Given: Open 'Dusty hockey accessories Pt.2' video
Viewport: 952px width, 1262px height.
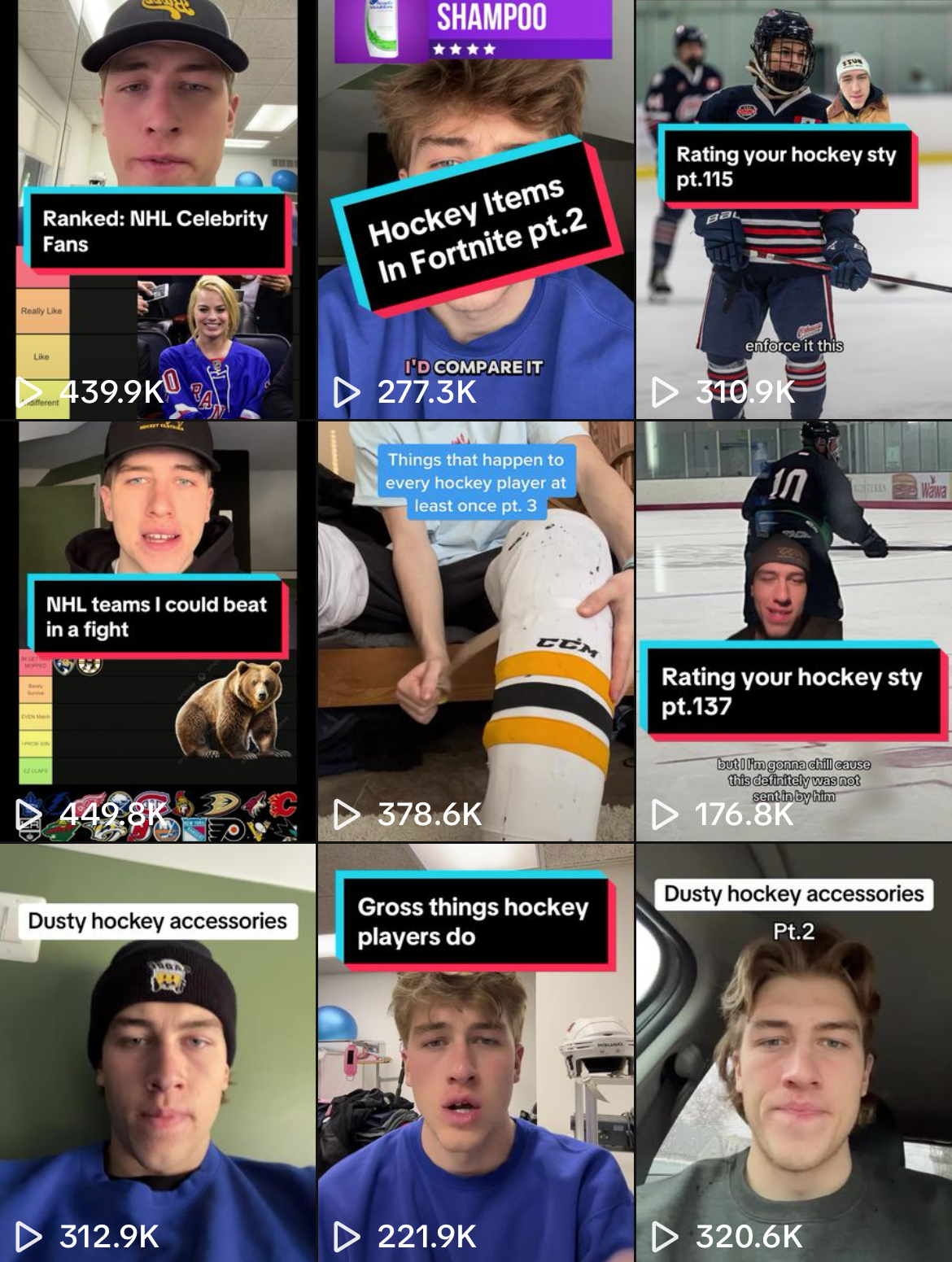Looking at the screenshot, I should [793, 1052].
